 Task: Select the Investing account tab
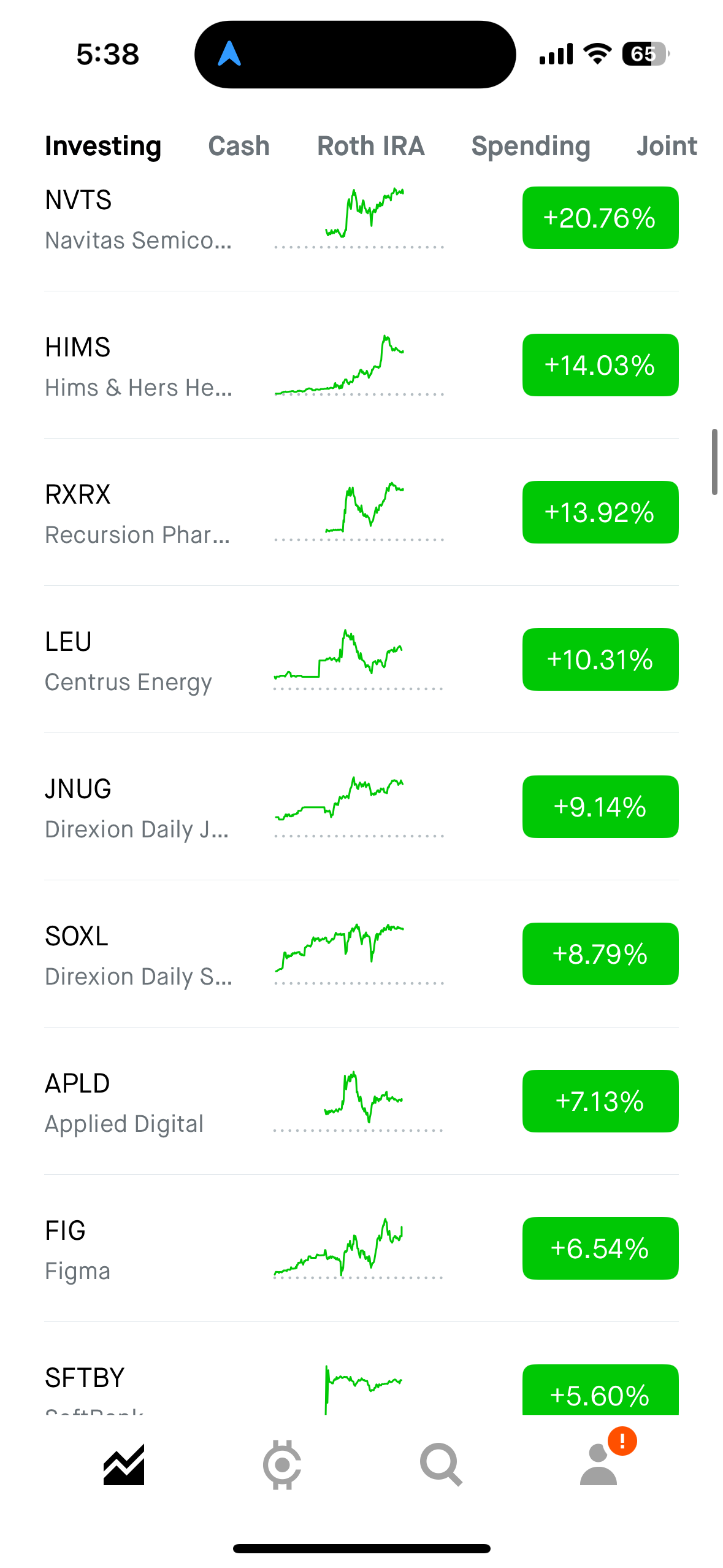[103, 146]
